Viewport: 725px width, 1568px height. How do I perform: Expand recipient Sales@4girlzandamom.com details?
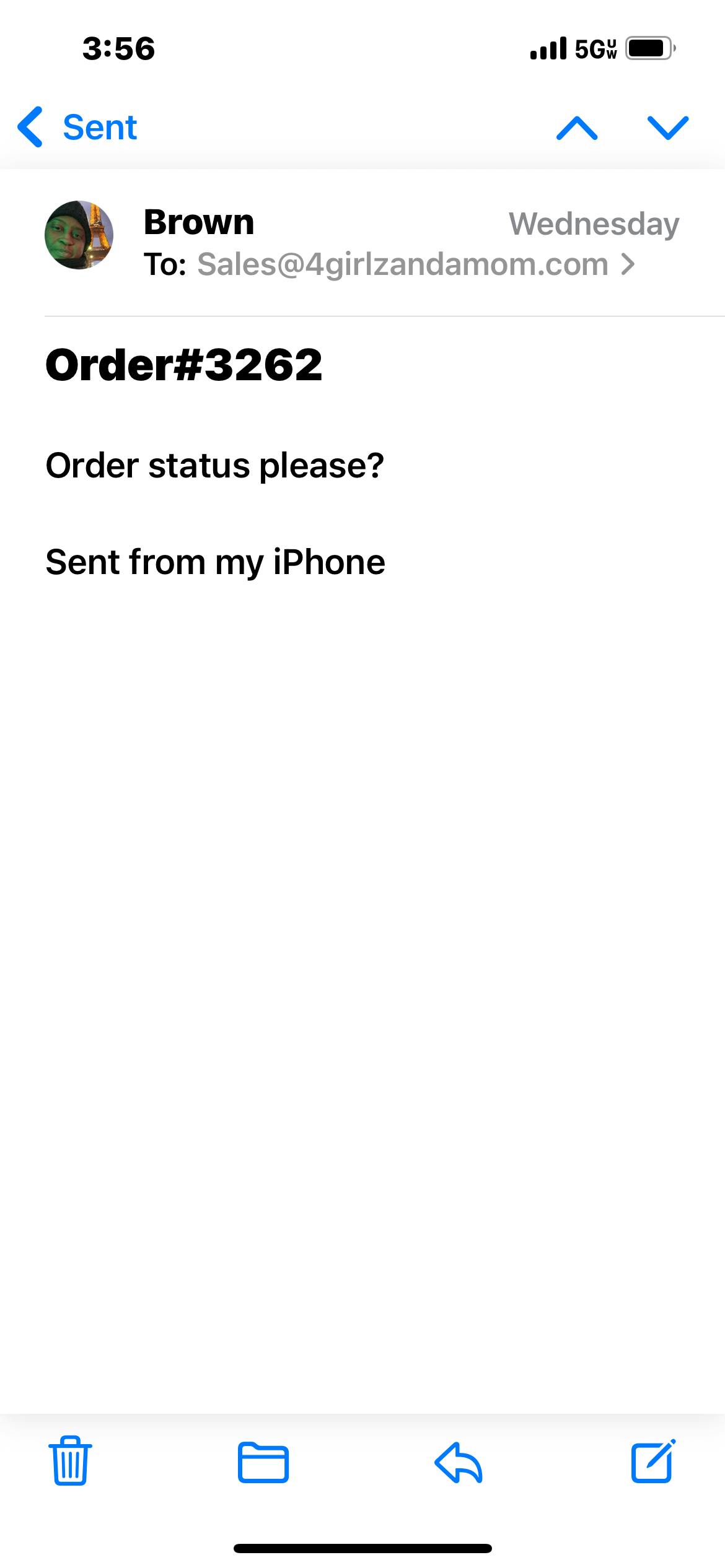pyautogui.click(x=415, y=264)
